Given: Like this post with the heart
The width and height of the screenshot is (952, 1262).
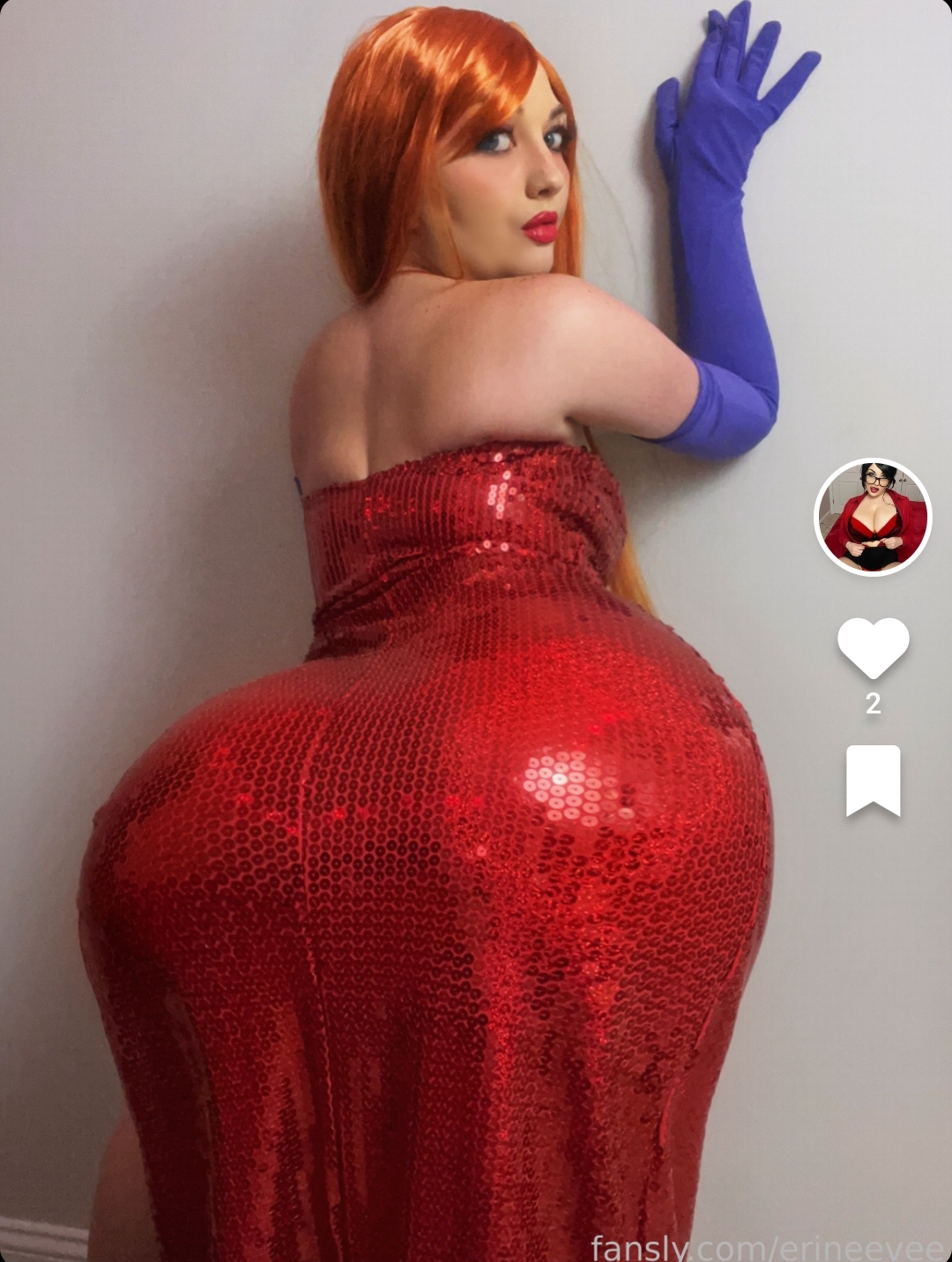Looking at the screenshot, I should 873,647.
